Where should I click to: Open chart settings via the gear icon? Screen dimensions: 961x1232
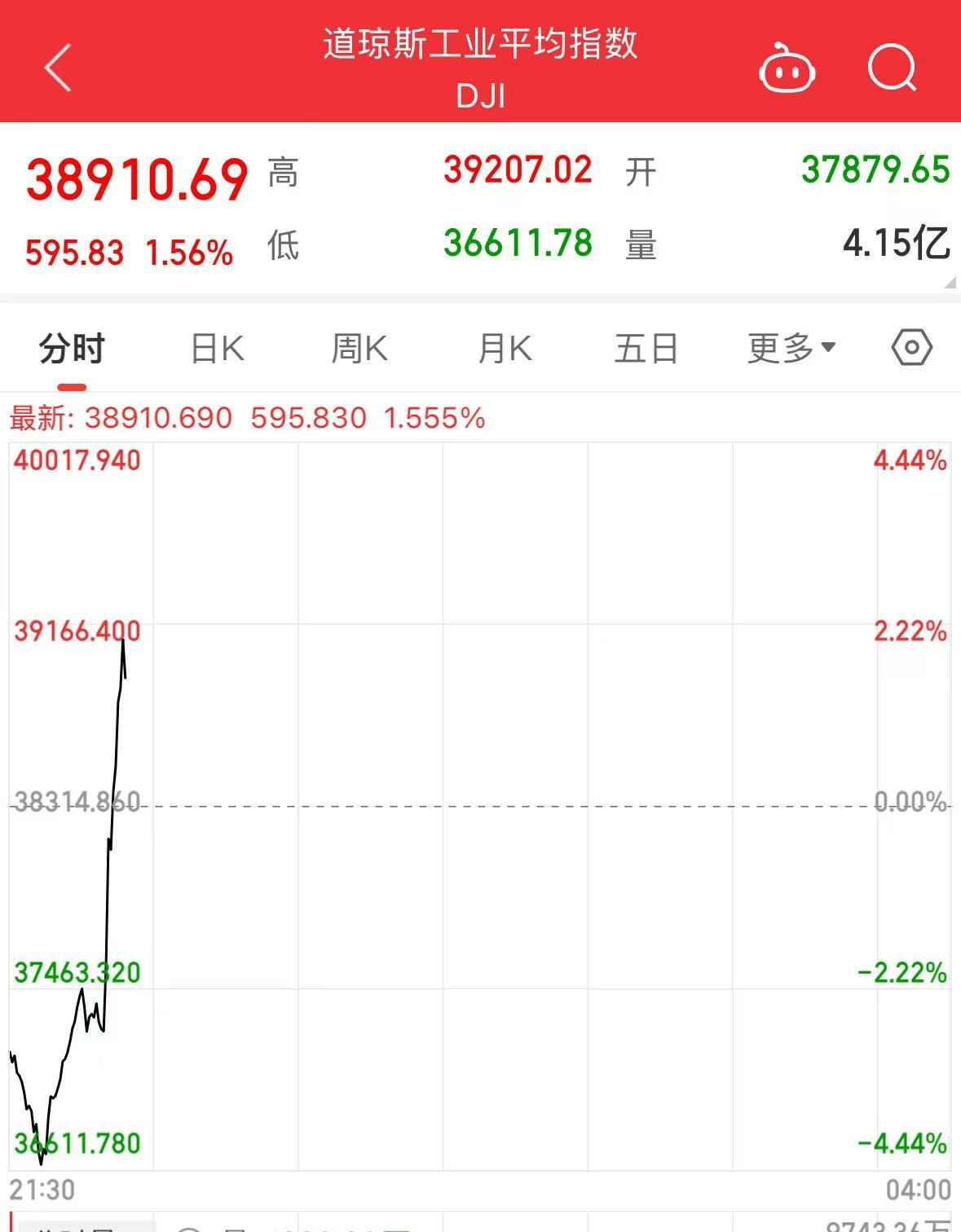(910, 346)
